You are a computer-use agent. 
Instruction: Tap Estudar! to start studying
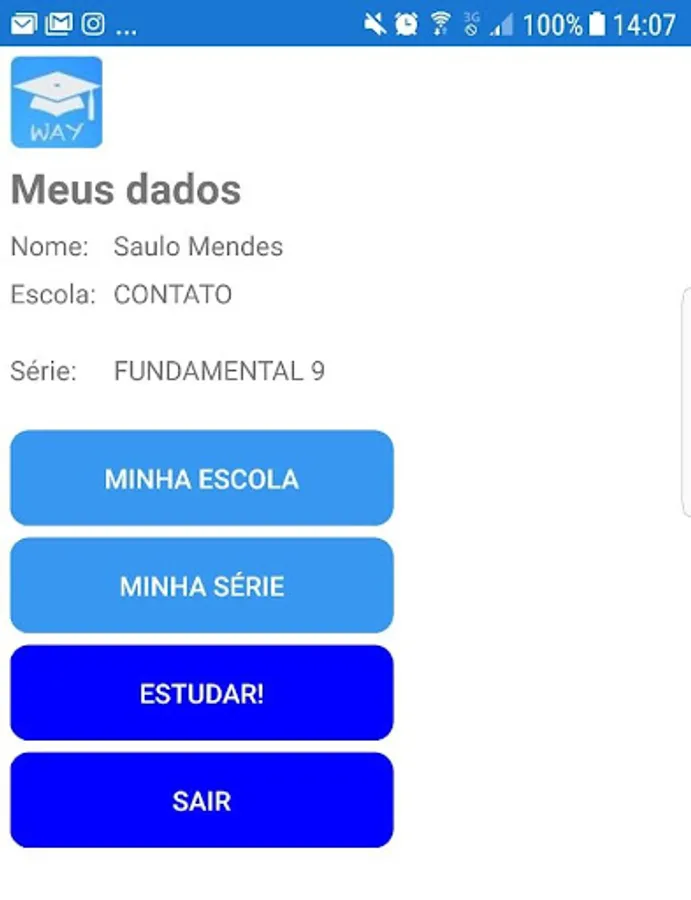click(201, 692)
